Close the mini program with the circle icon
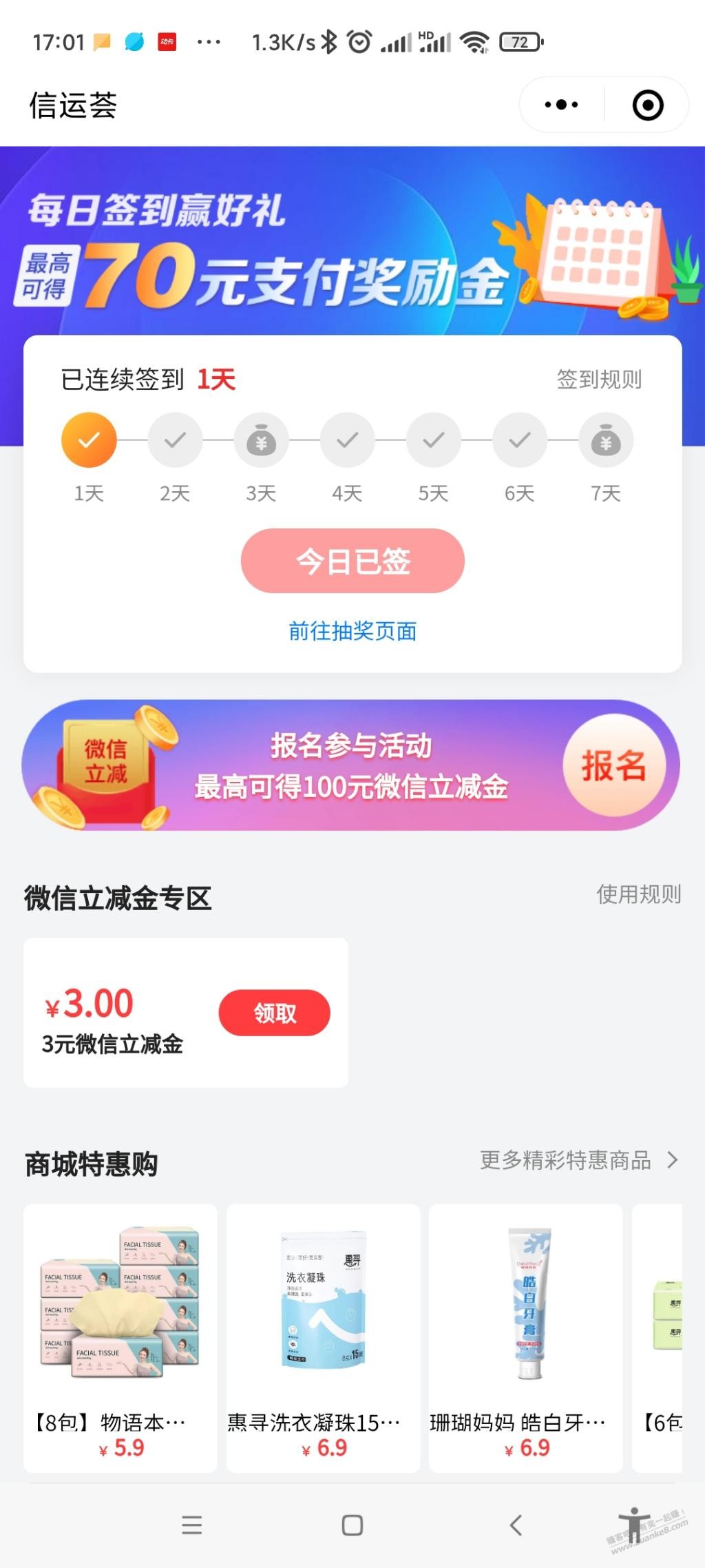 coord(647,105)
